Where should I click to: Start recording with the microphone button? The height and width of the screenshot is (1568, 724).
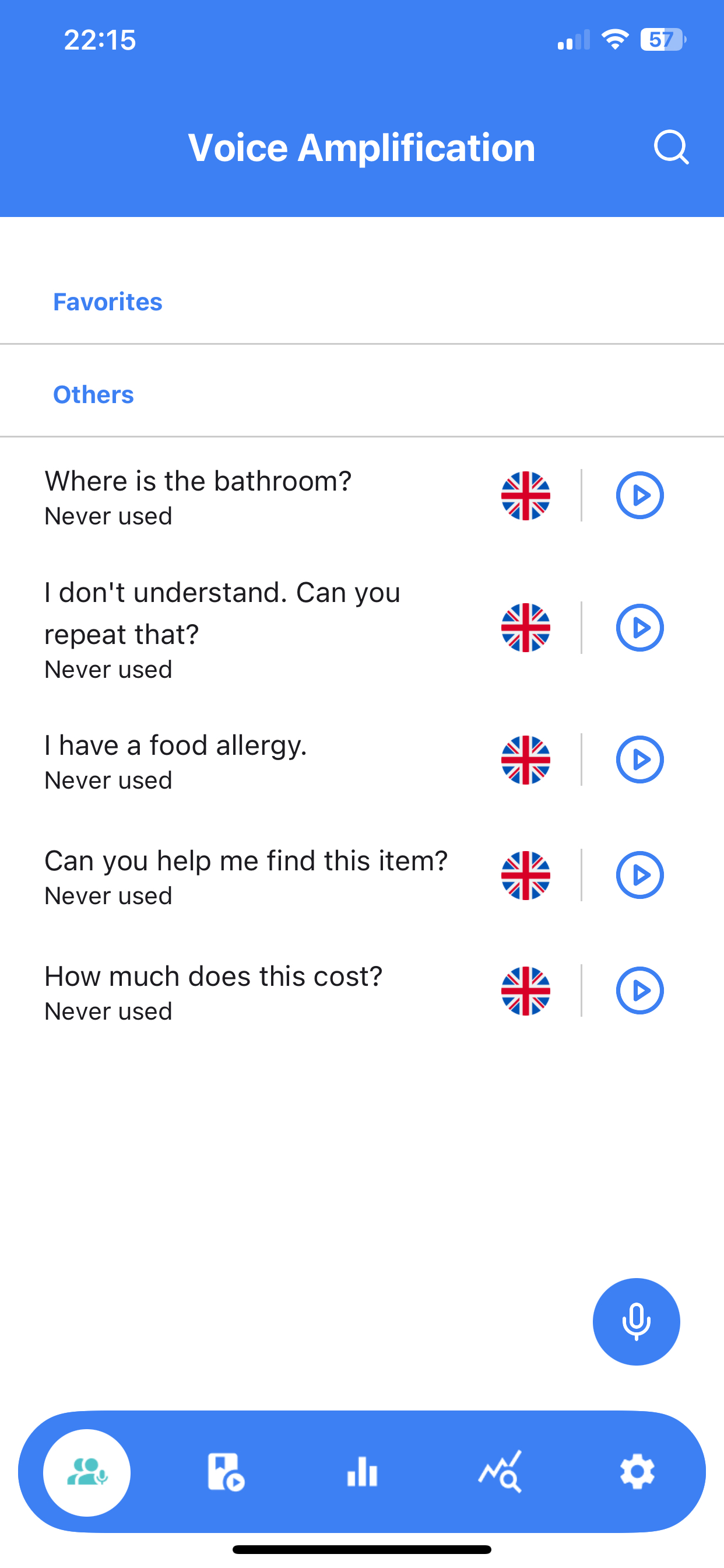(x=636, y=1321)
